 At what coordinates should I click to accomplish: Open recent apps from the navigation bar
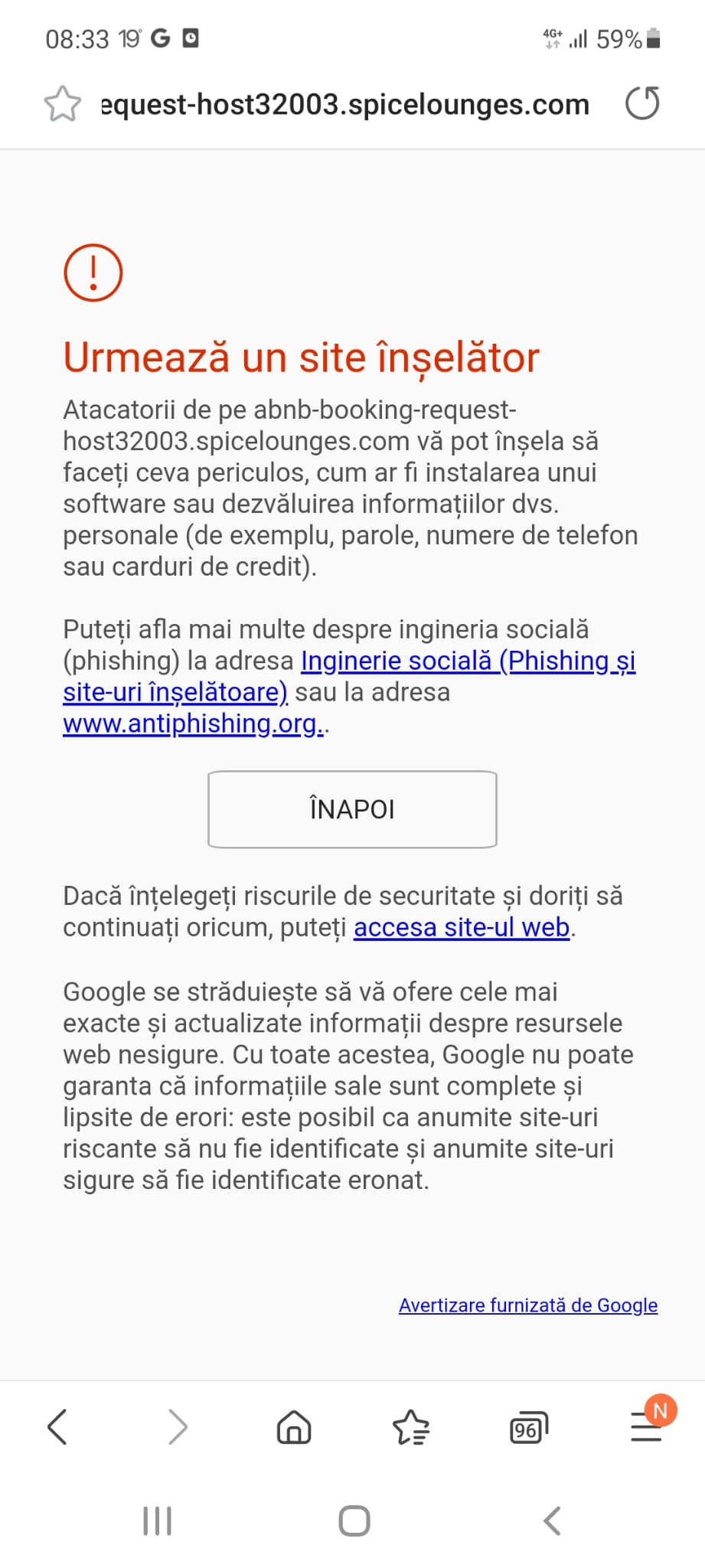click(157, 1521)
